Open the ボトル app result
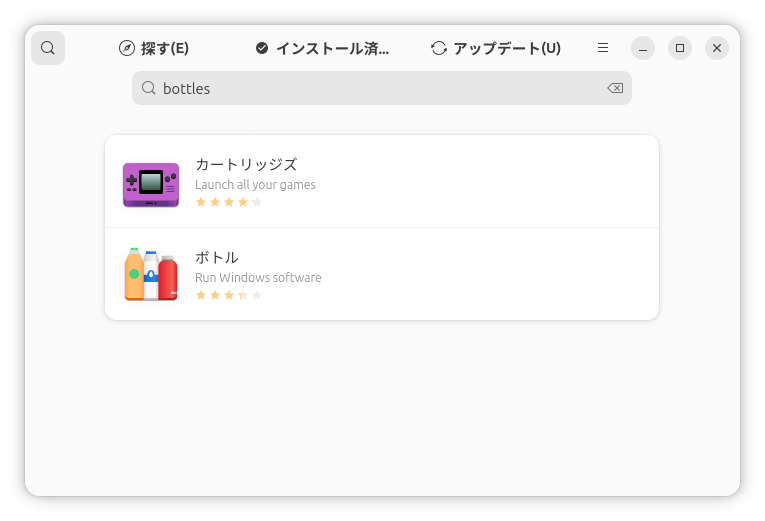Screen dimensions: 765x521 (x=381, y=274)
